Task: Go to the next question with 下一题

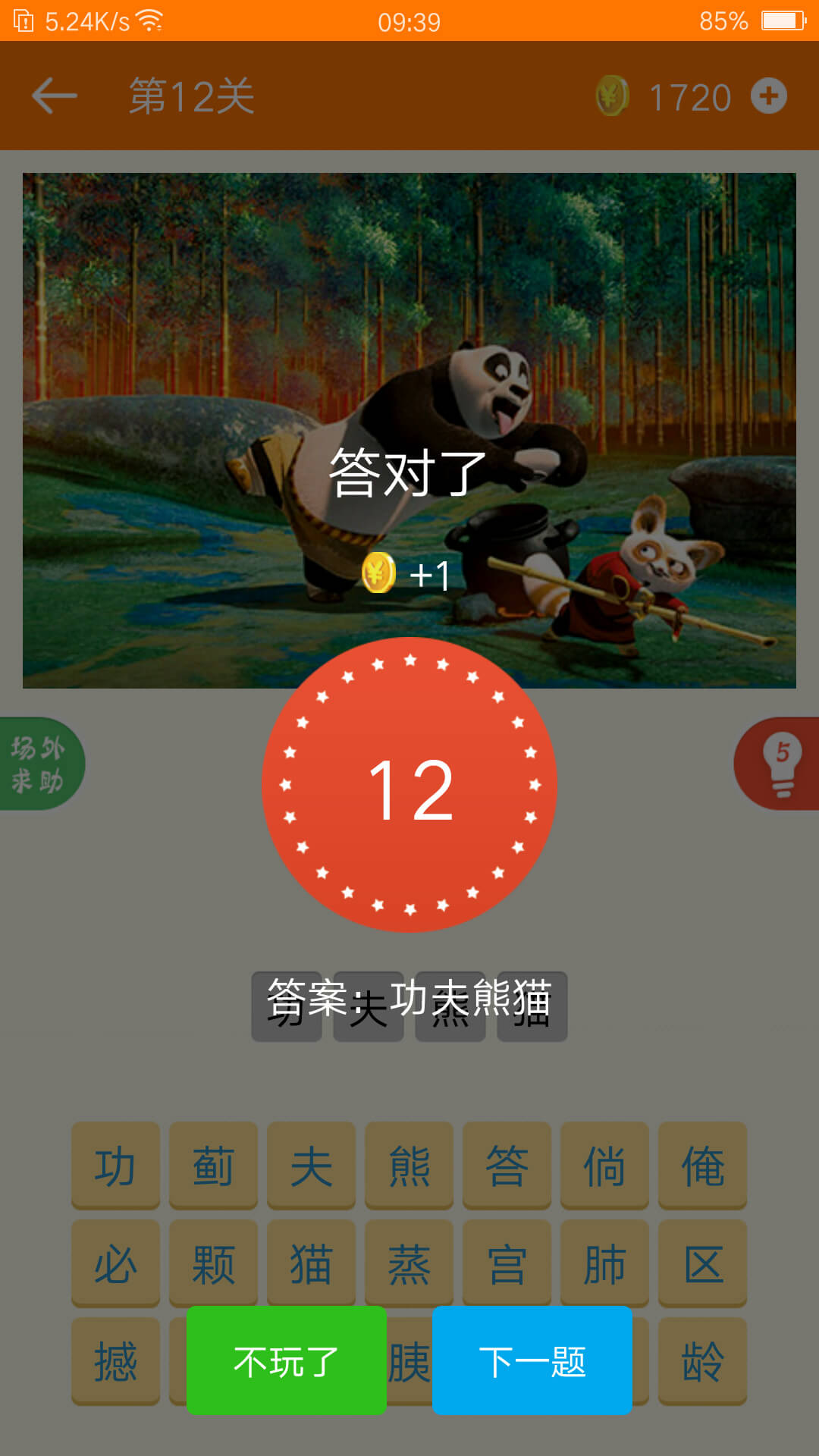Action: coord(532,1360)
